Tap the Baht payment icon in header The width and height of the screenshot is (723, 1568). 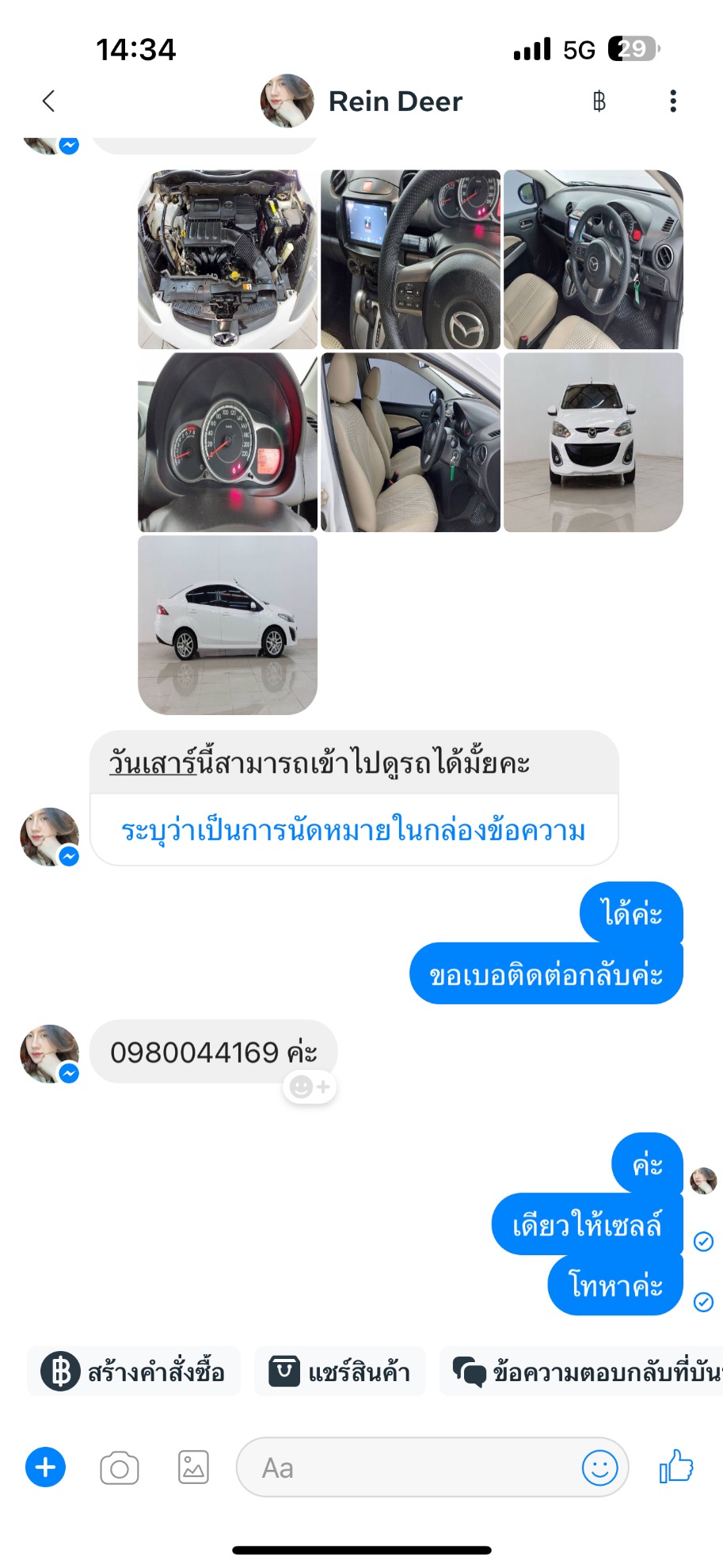tap(599, 101)
